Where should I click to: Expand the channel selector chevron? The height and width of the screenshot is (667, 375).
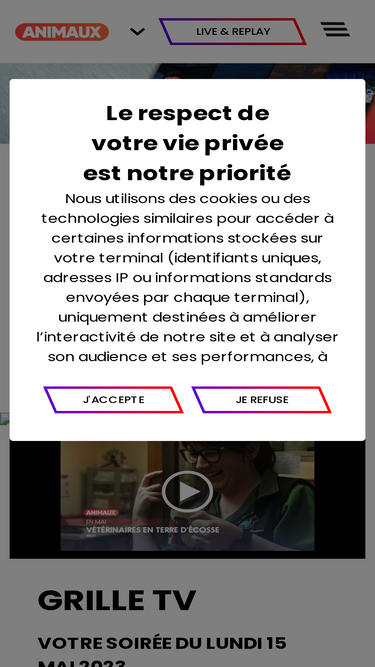coord(137,32)
